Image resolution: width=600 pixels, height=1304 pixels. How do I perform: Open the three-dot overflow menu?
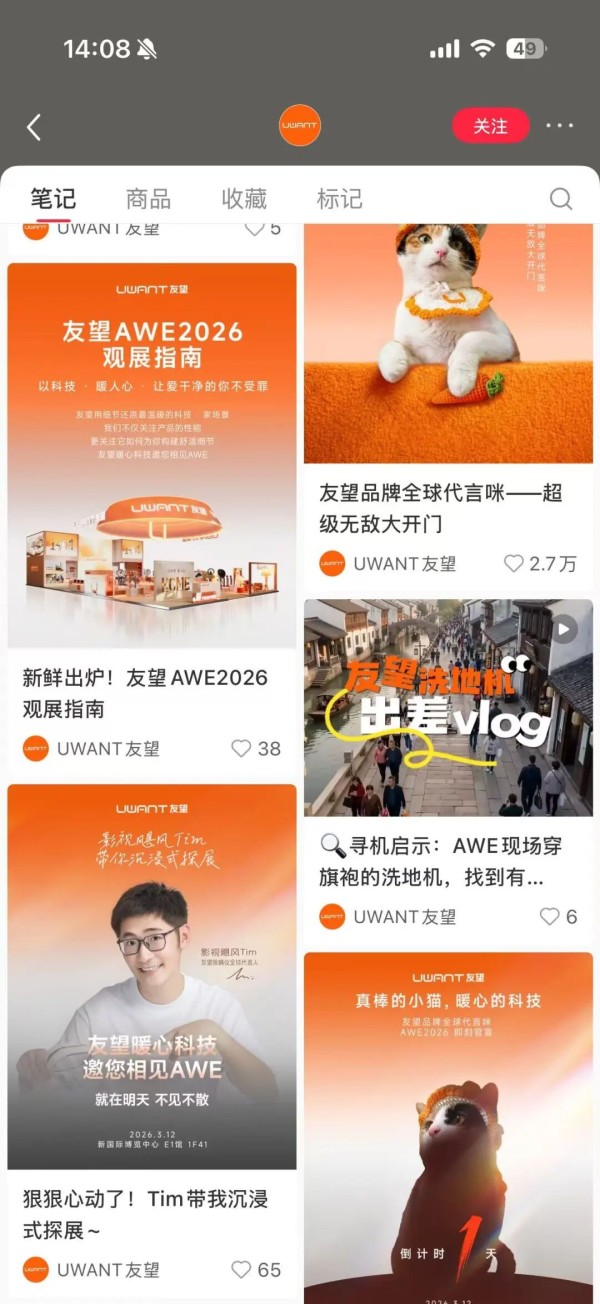pos(559,126)
